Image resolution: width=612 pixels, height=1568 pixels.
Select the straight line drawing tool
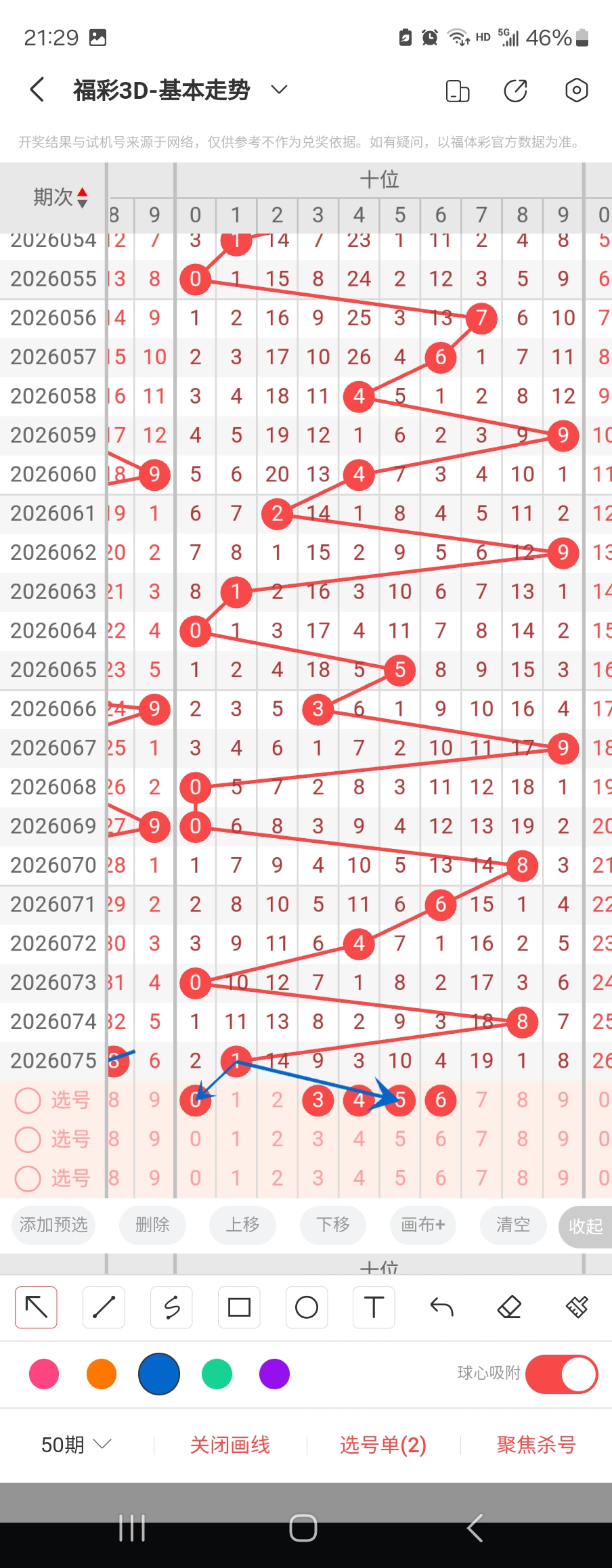(x=104, y=1307)
